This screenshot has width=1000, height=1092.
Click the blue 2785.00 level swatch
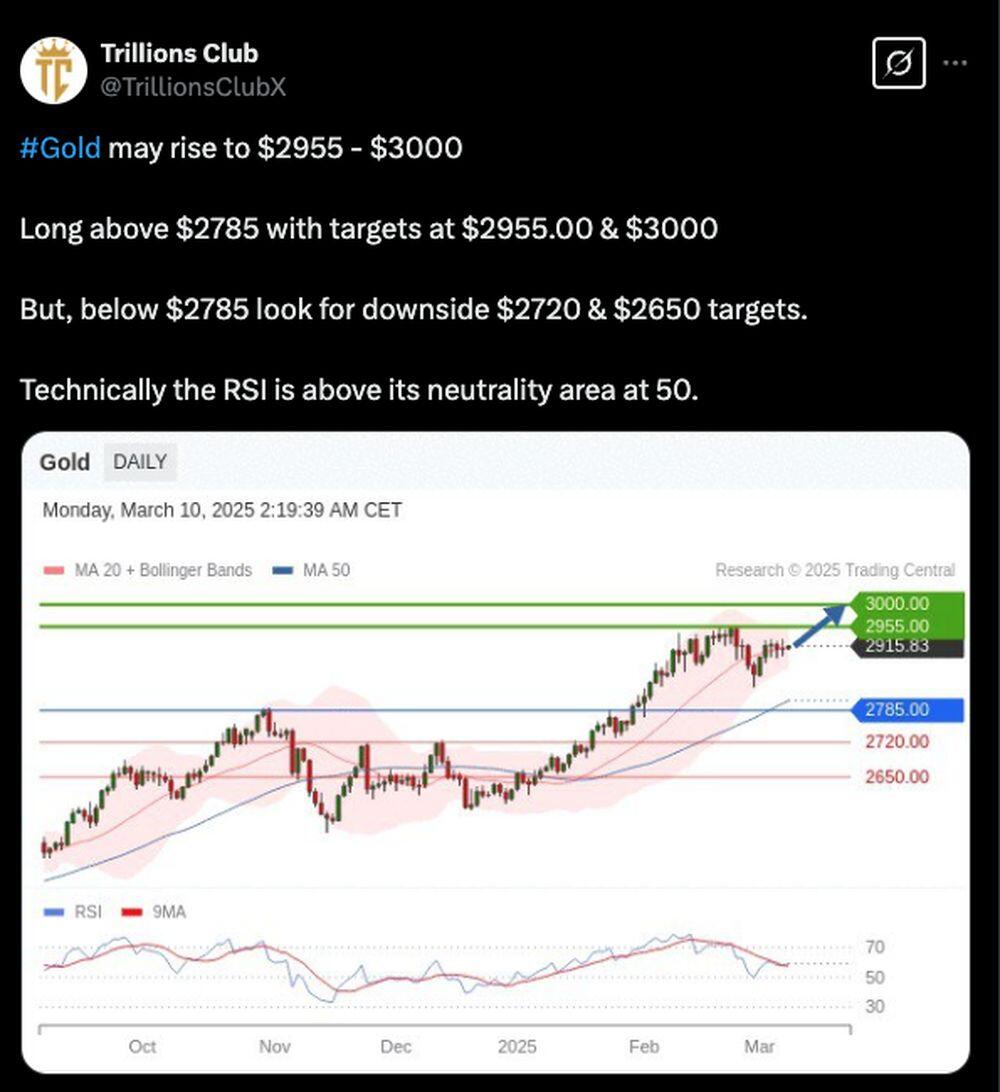click(898, 709)
